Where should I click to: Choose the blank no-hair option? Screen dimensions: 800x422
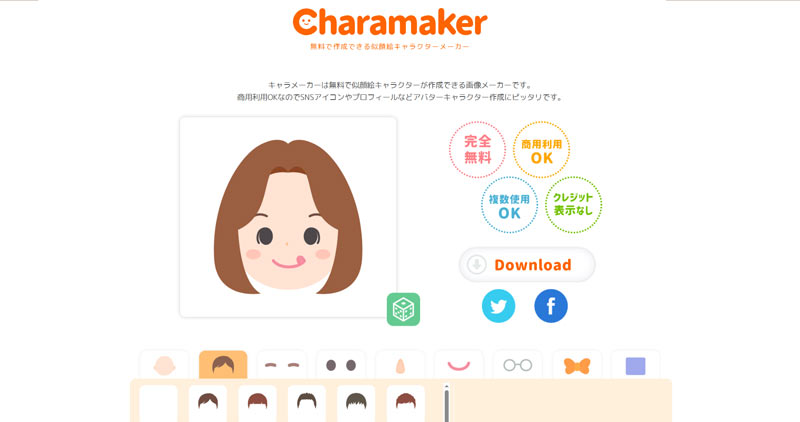(158, 403)
